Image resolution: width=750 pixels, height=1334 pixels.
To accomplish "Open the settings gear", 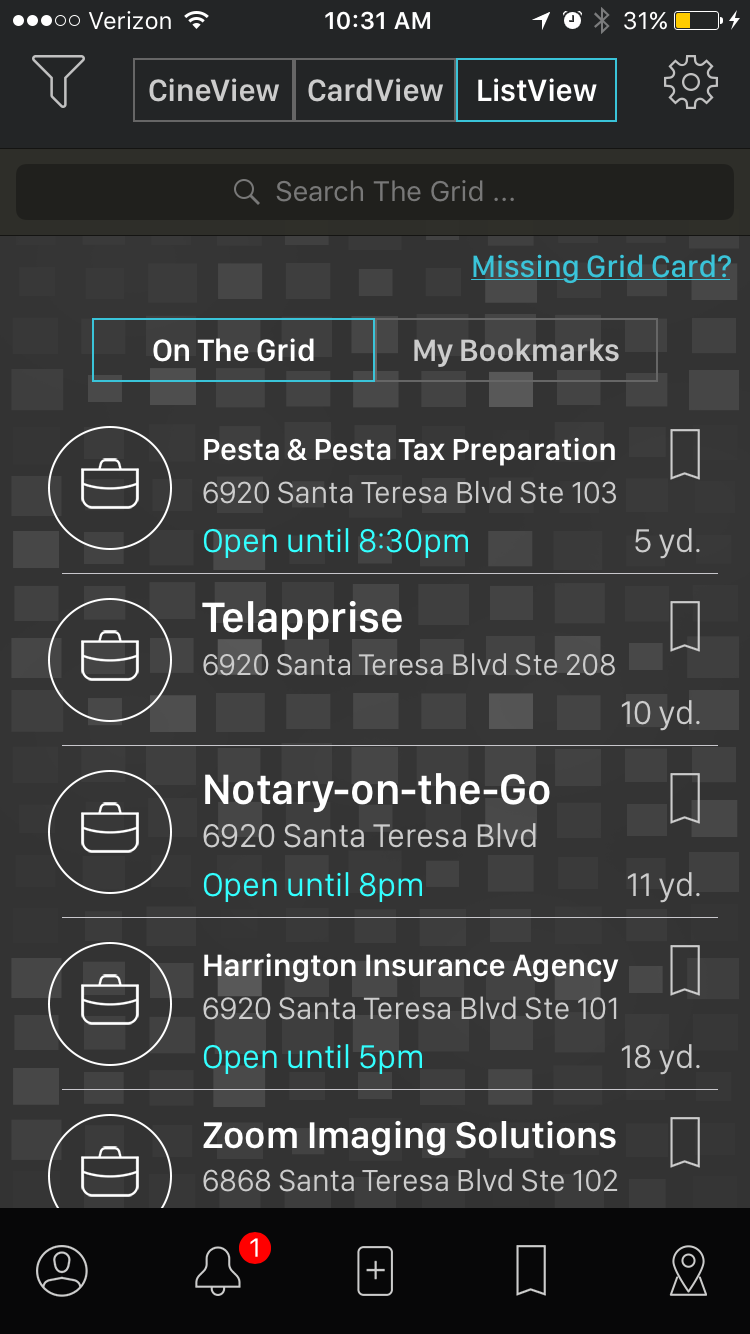I will [690, 82].
